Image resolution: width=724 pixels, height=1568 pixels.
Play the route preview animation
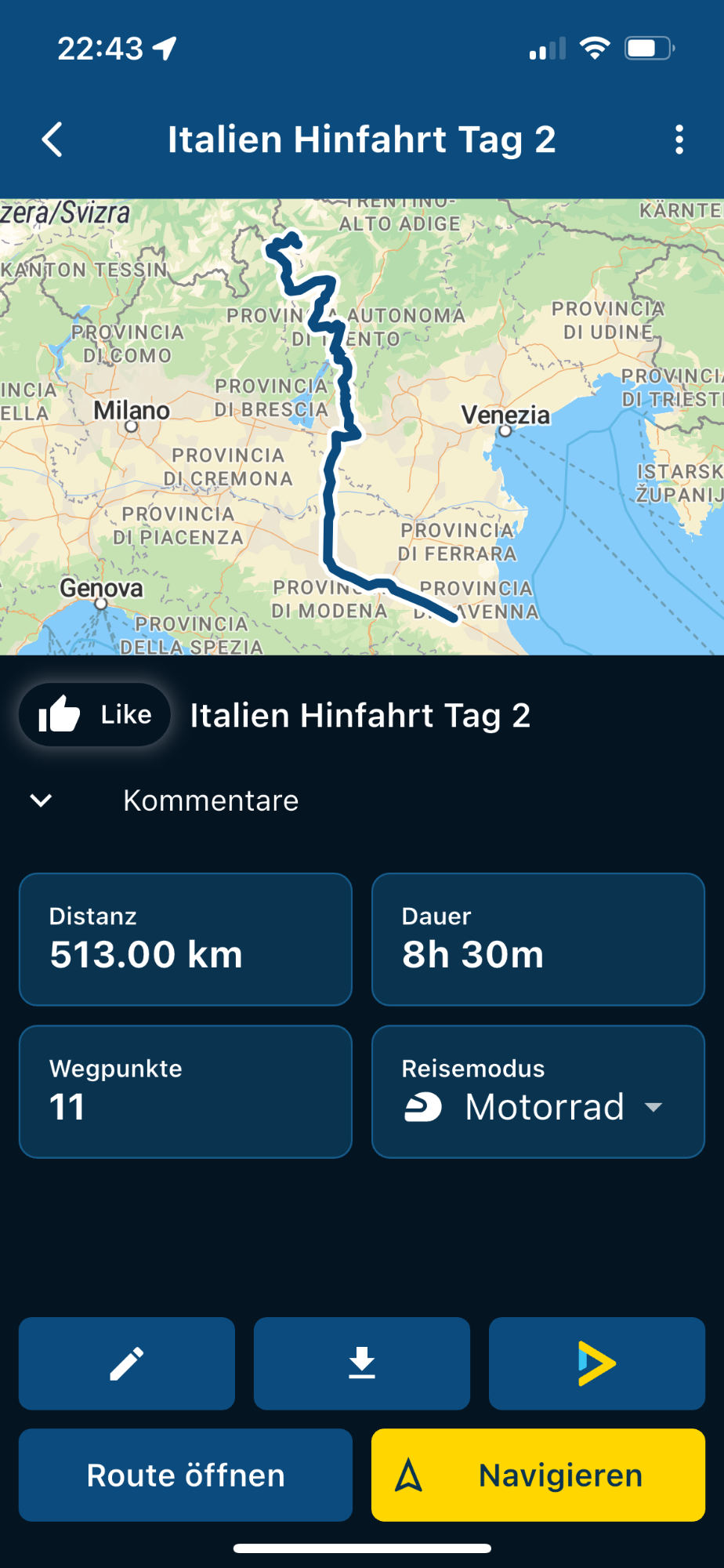[596, 1363]
